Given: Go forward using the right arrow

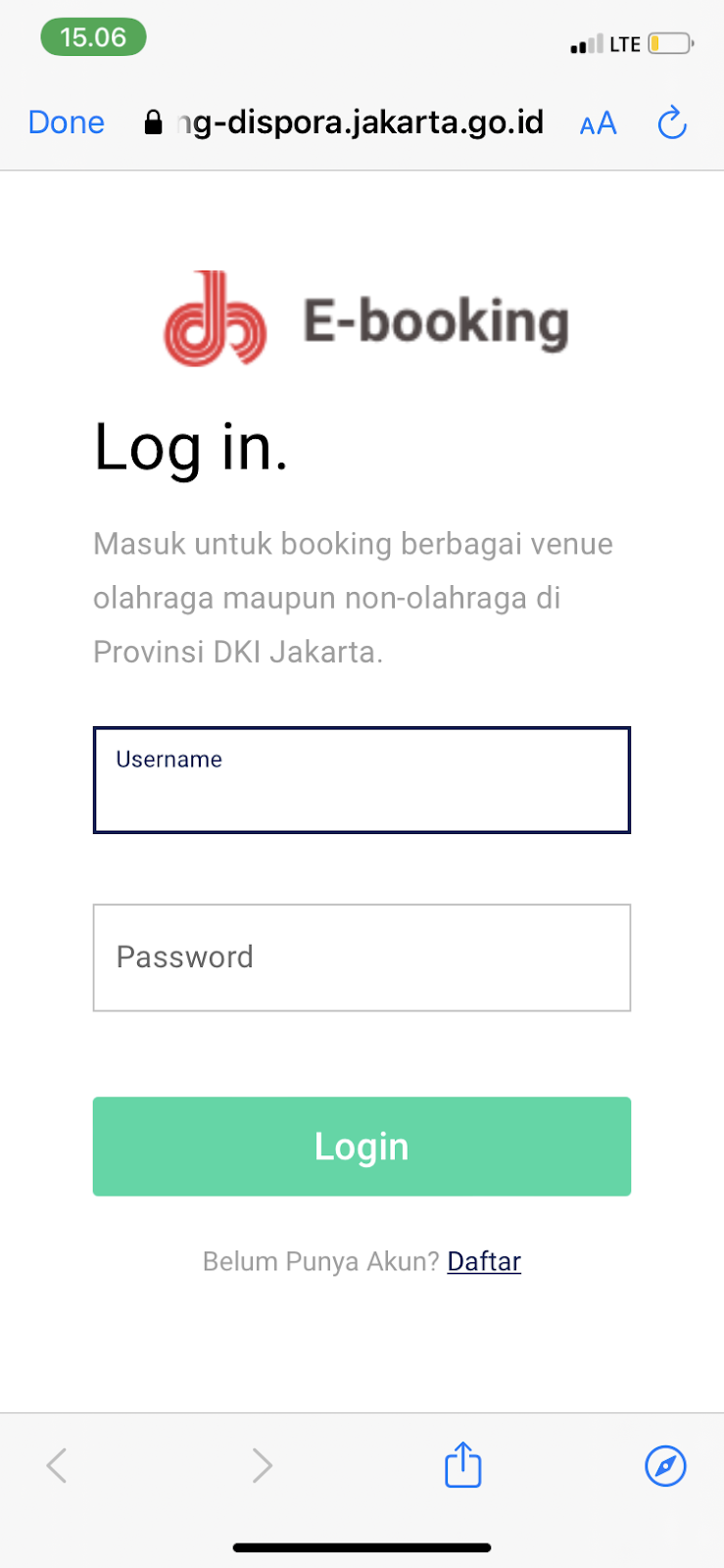Looking at the screenshot, I should (x=262, y=1466).
